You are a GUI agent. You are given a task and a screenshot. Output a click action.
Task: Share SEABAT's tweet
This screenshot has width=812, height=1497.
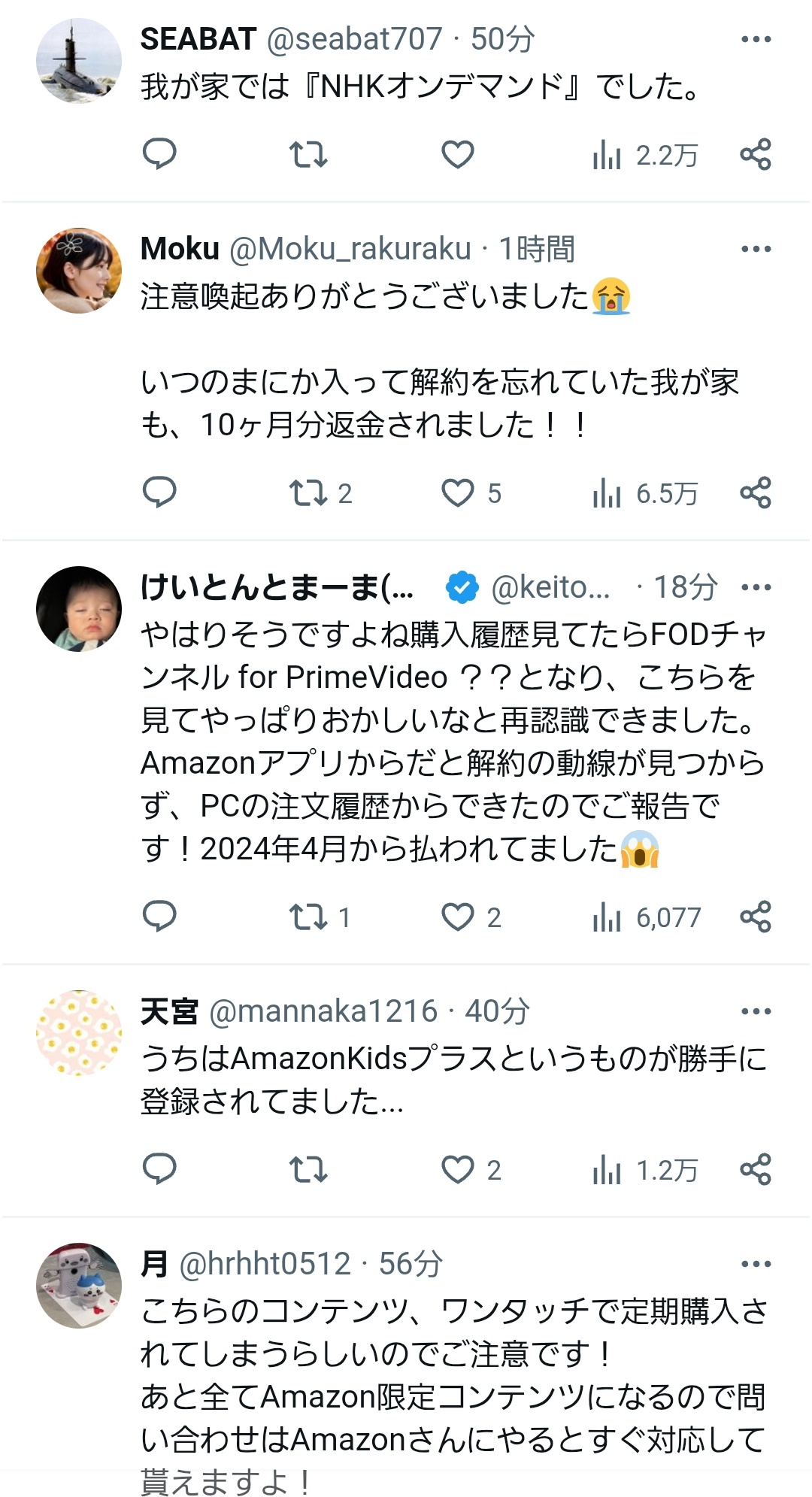pyautogui.click(x=756, y=155)
